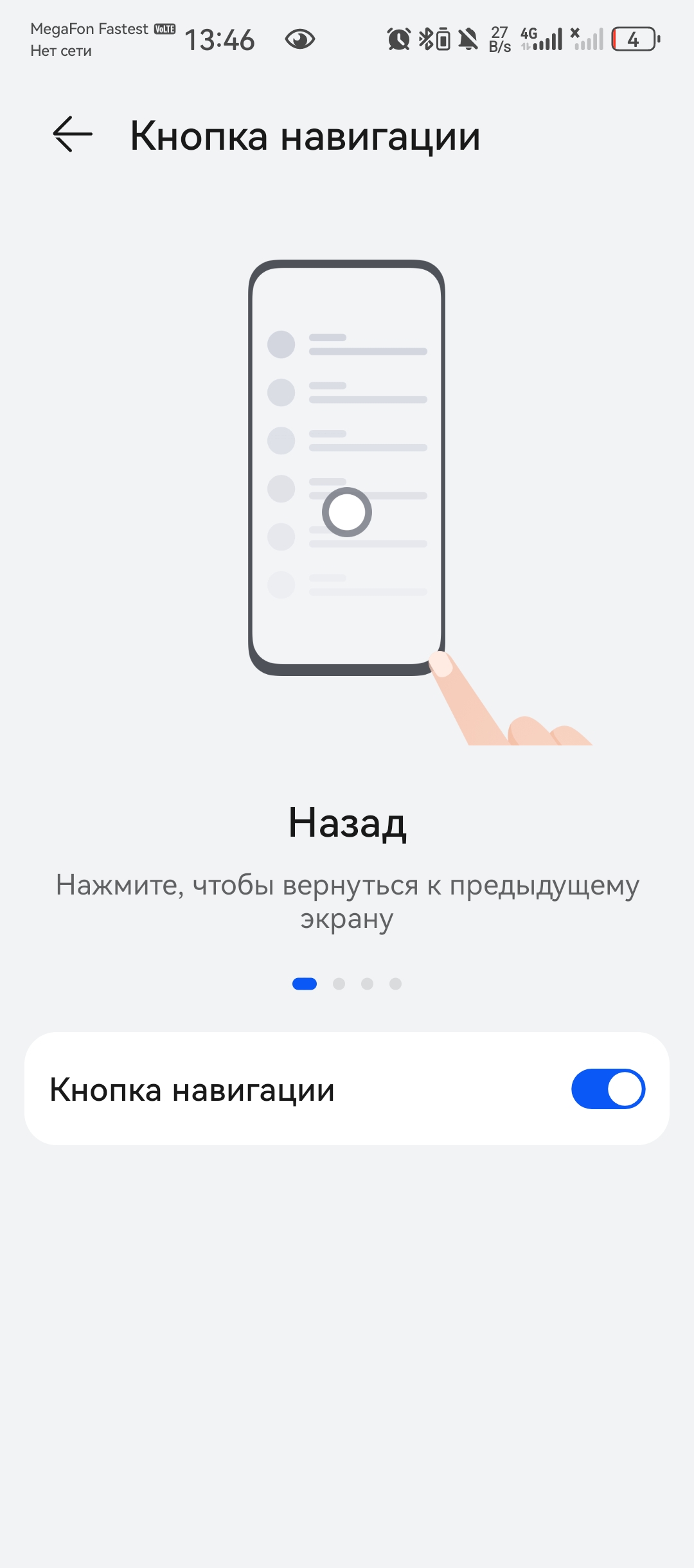The image size is (694, 1568).
Task: Select the last page indicator dot
Action: [x=396, y=984]
